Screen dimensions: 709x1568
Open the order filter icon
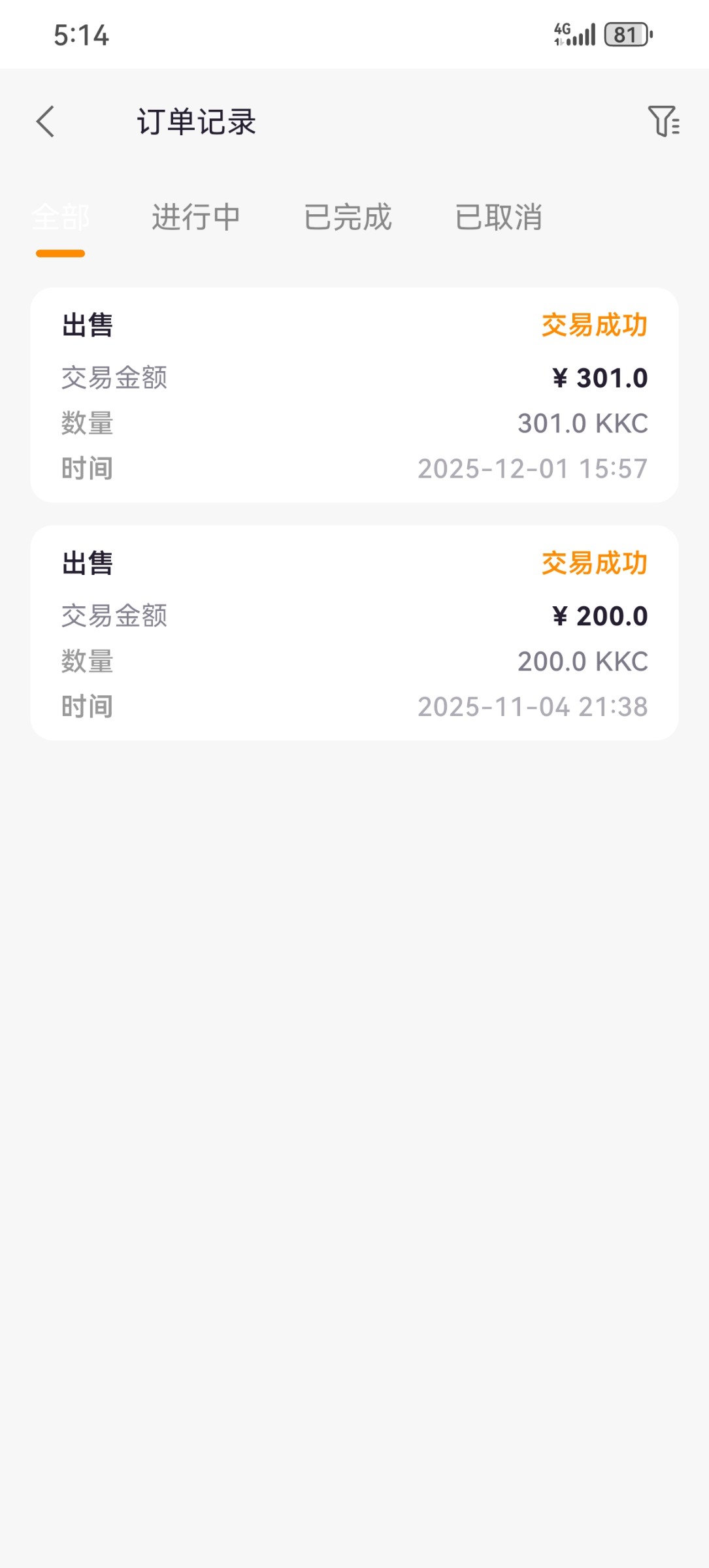point(663,122)
